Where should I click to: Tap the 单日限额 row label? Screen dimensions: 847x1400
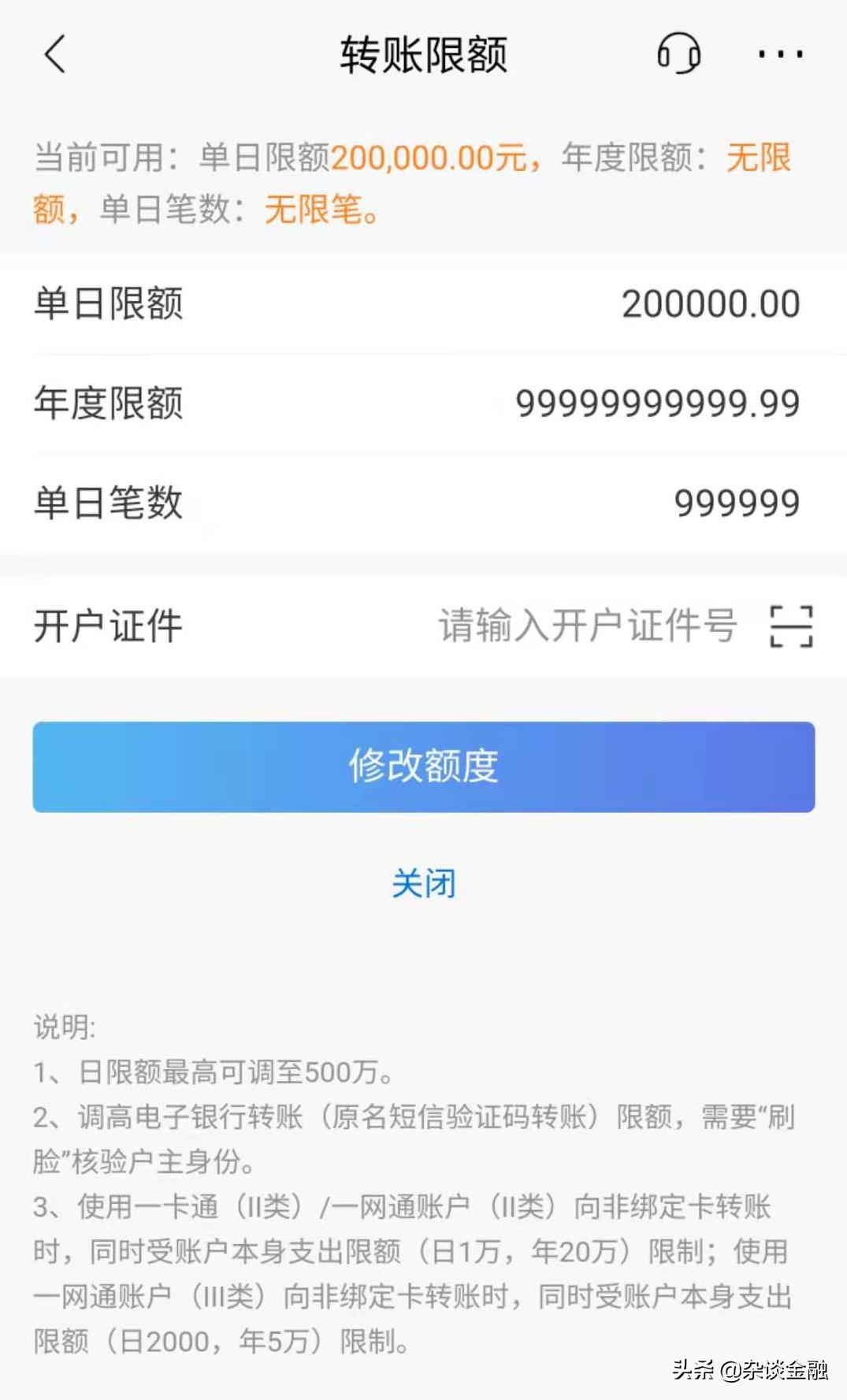109,303
